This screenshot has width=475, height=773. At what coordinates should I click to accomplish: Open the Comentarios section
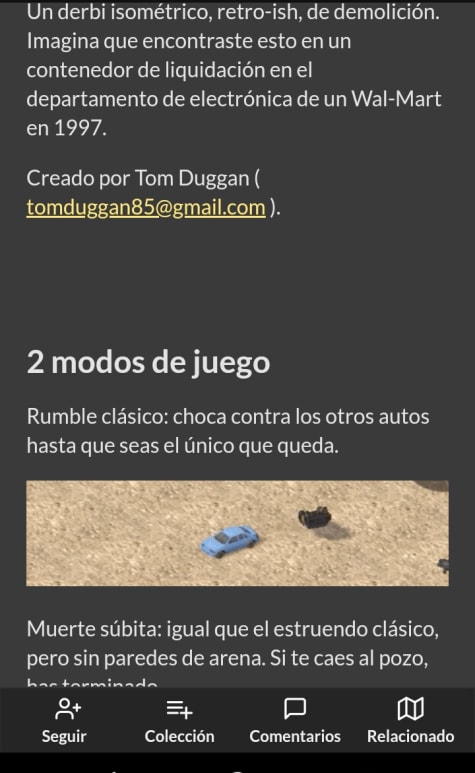click(295, 720)
